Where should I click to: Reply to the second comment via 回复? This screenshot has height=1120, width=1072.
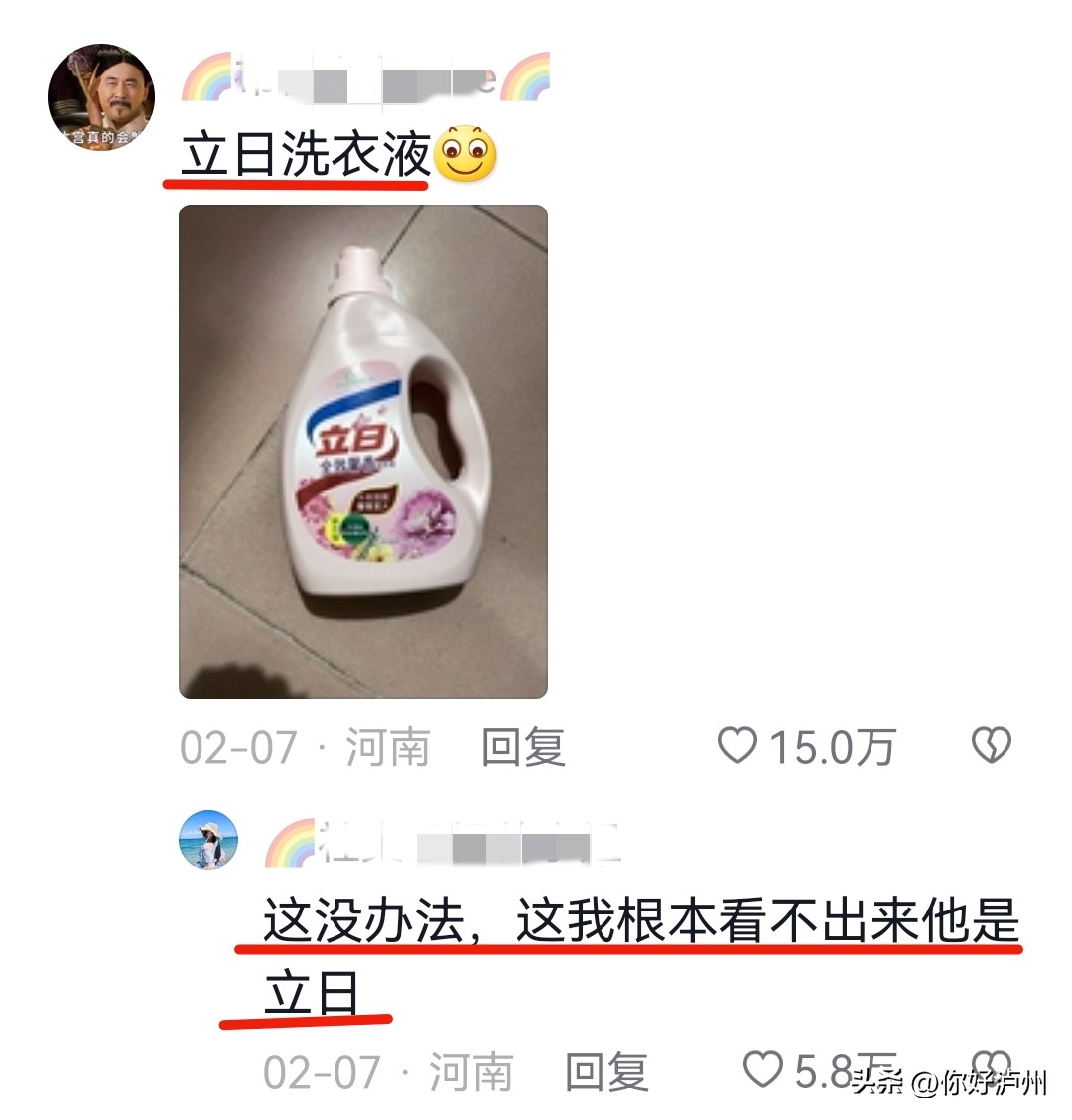(x=605, y=1073)
